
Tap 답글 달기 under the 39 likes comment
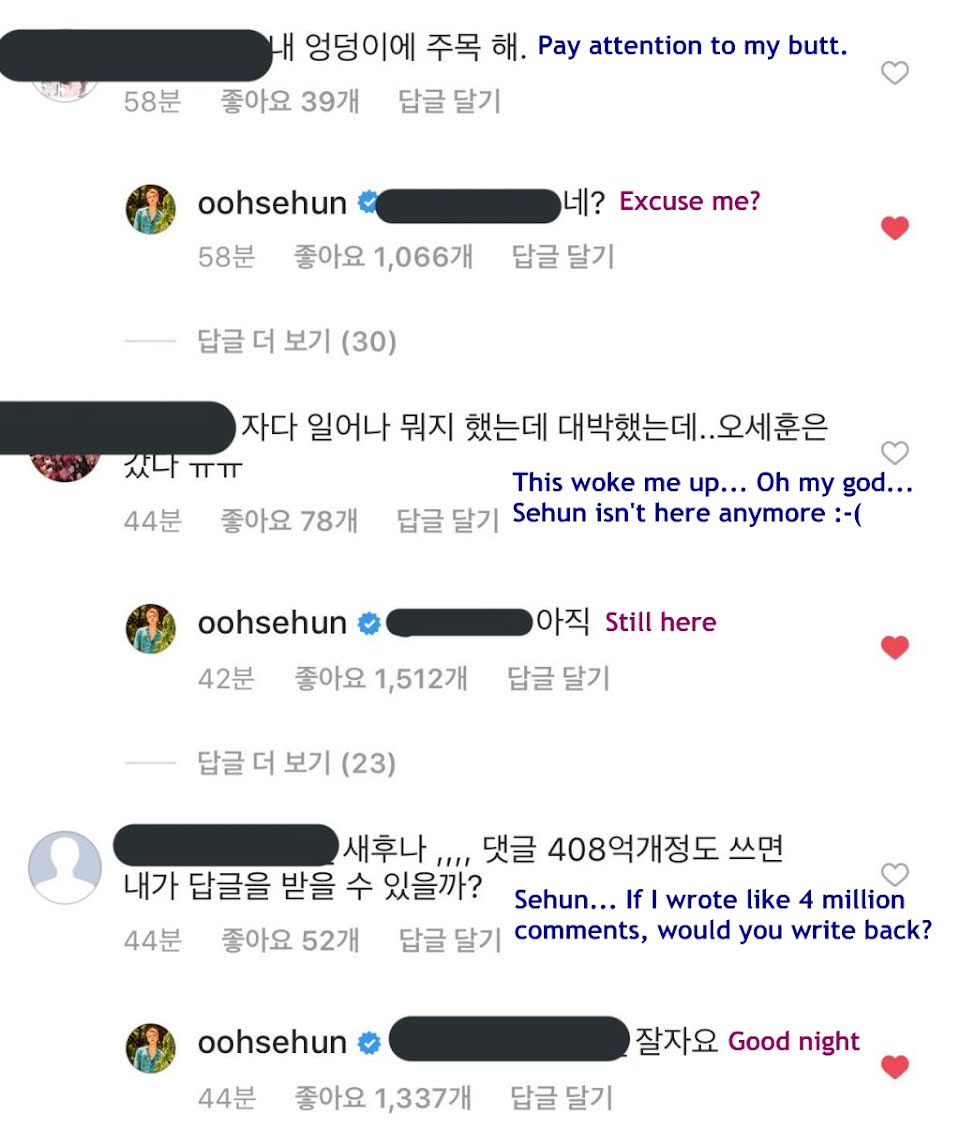pyautogui.click(x=449, y=101)
